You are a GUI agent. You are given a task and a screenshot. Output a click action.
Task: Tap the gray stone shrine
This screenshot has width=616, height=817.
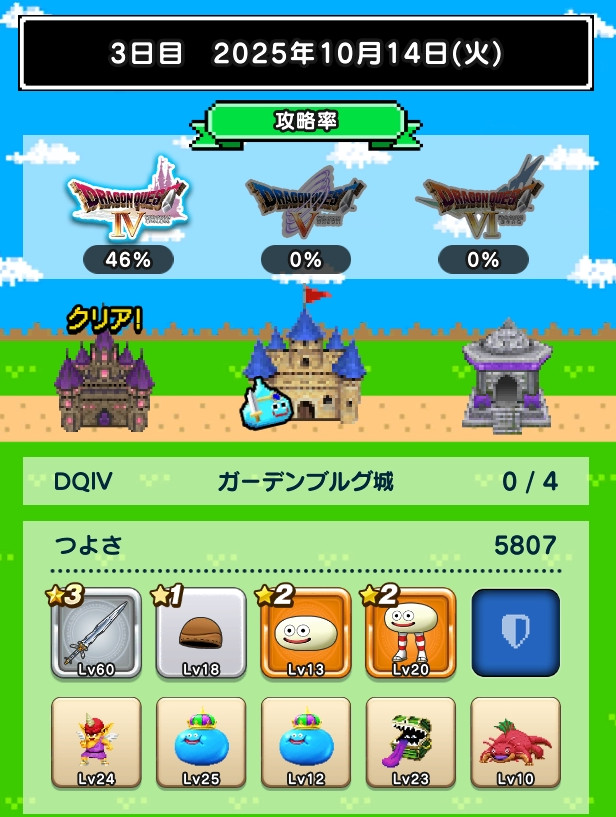click(509, 377)
